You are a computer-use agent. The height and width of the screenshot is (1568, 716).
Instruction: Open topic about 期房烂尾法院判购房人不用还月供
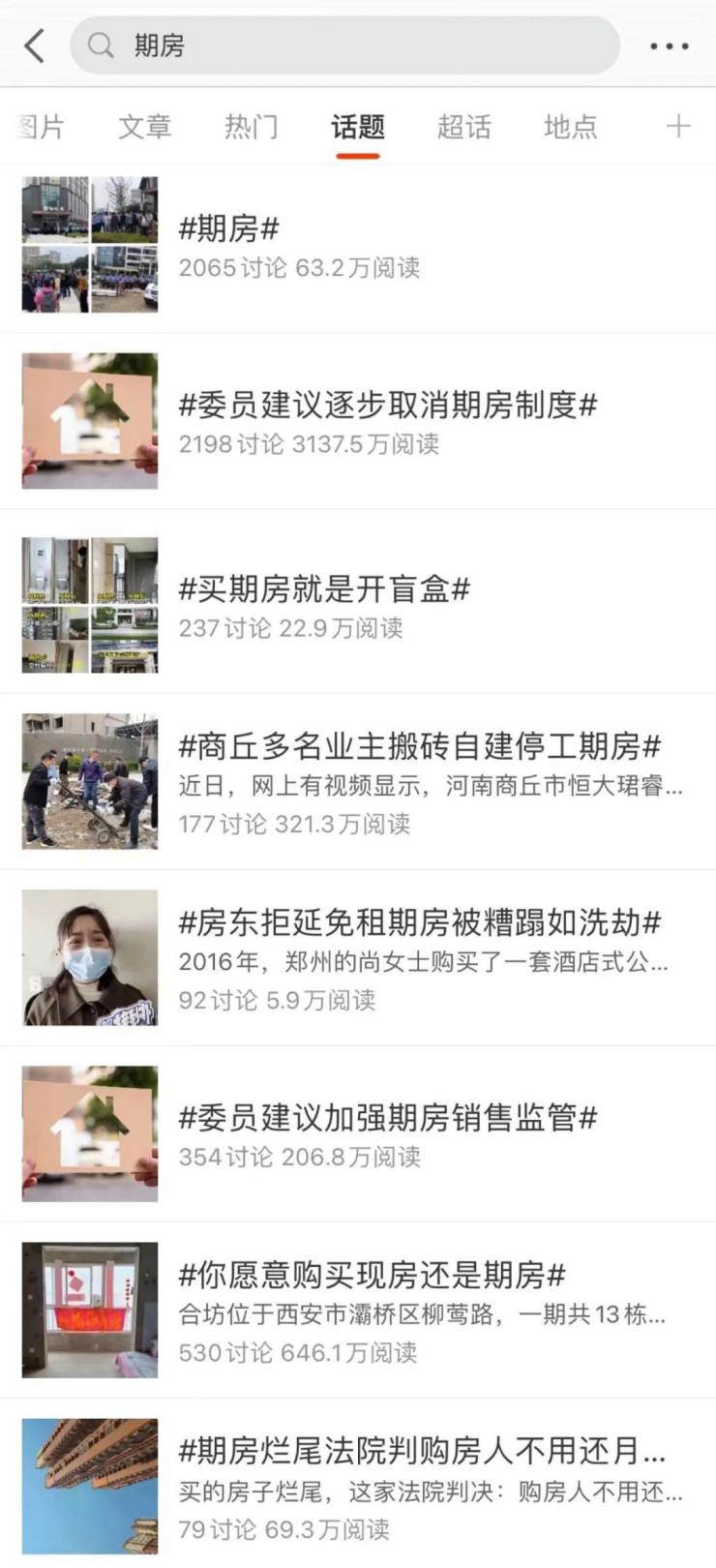pos(422,1452)
